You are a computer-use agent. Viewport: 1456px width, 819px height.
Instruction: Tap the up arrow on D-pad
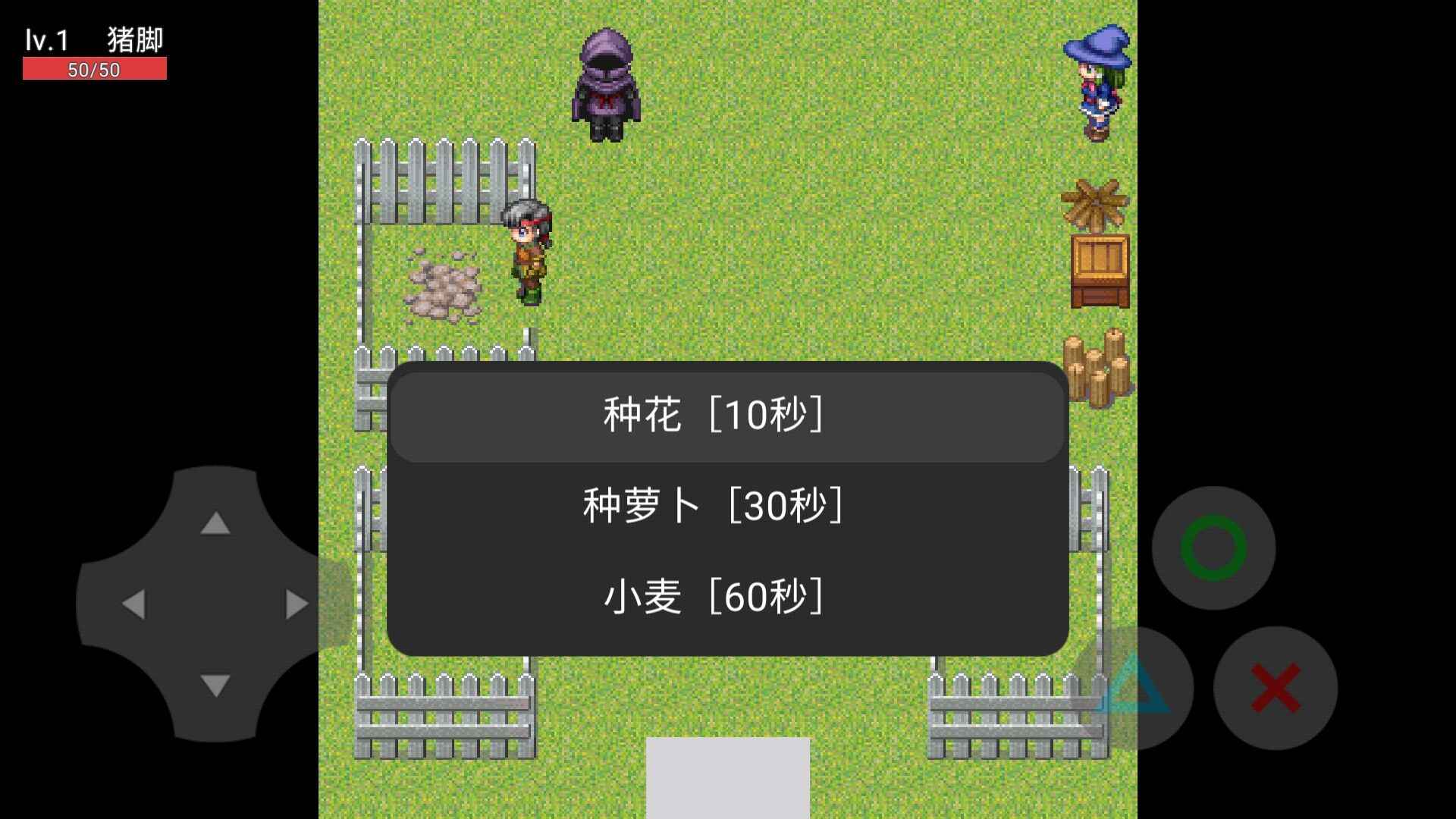(x=215, y=522)
